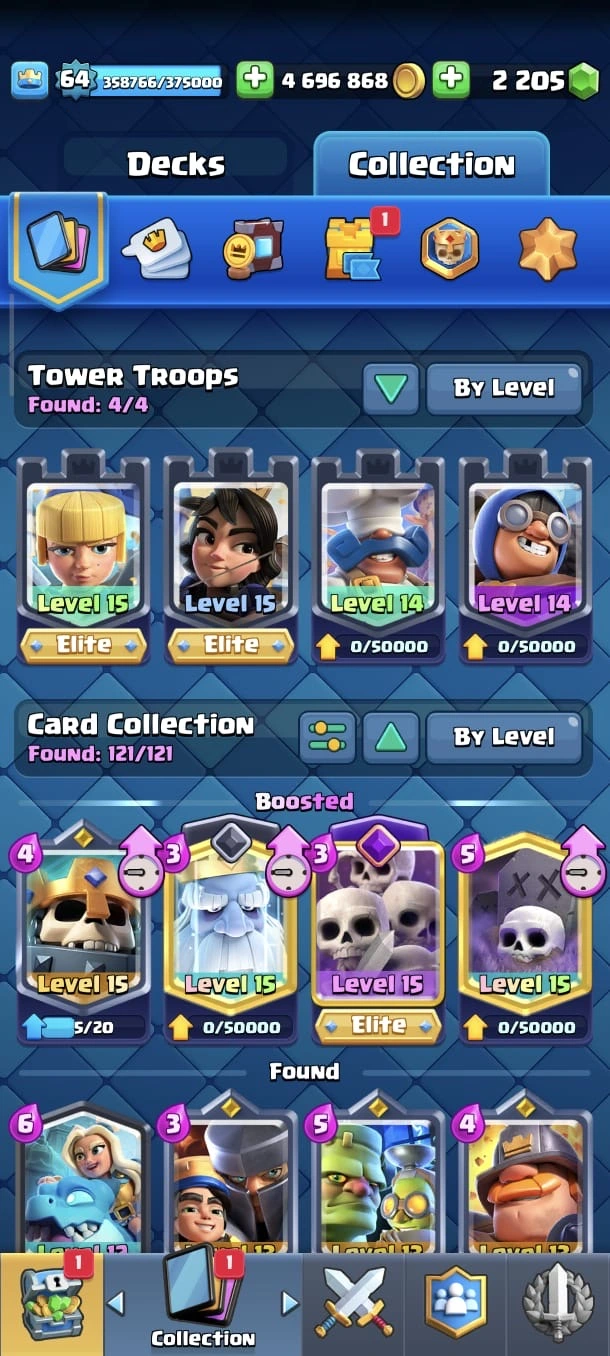Open the player level crown icon
610x1356 pixels.
point(30,80)
